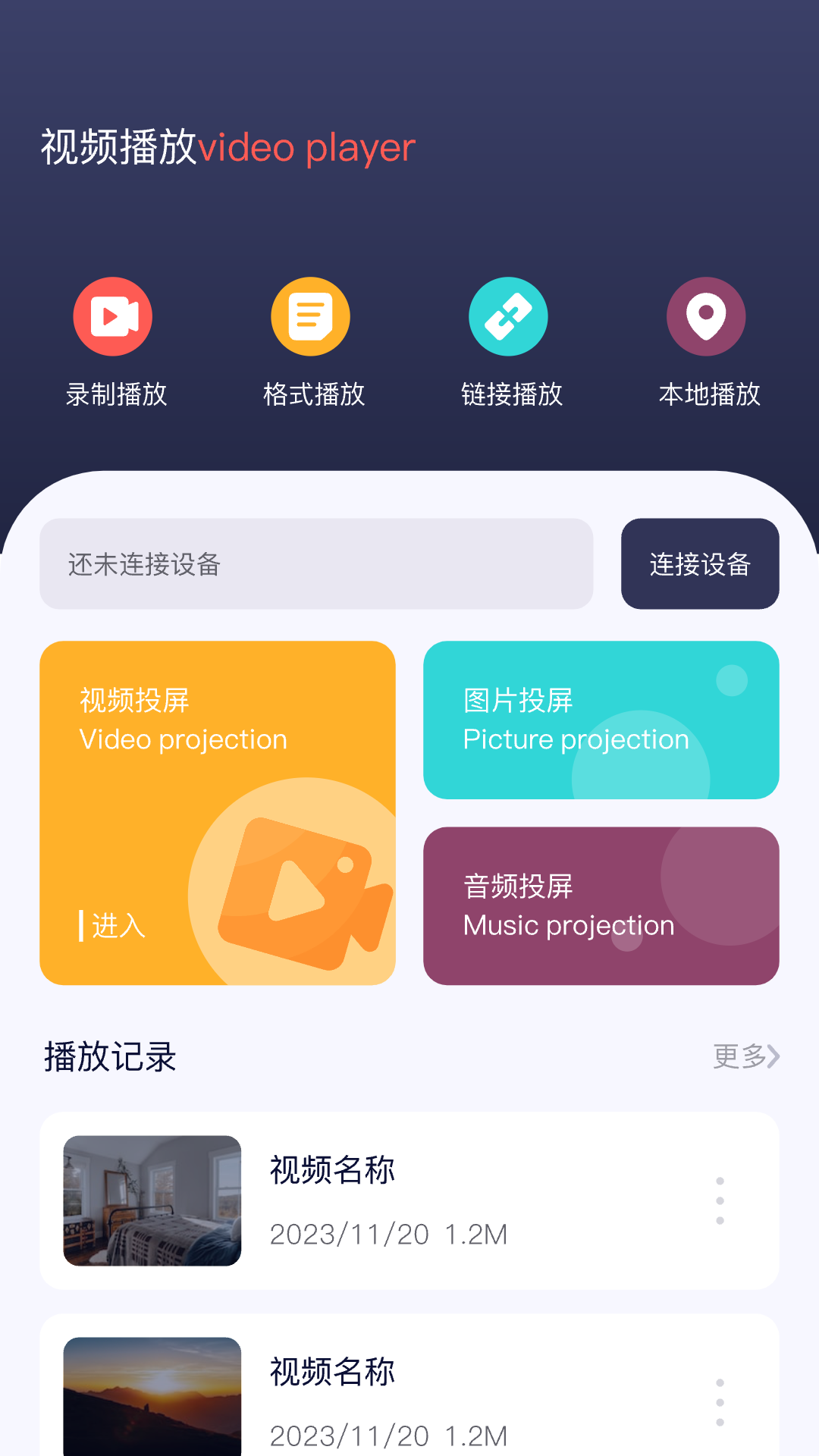Click the 播放记录 play records heading
The height and width of the screenshot is (1456, 819).
[108, 1056]
